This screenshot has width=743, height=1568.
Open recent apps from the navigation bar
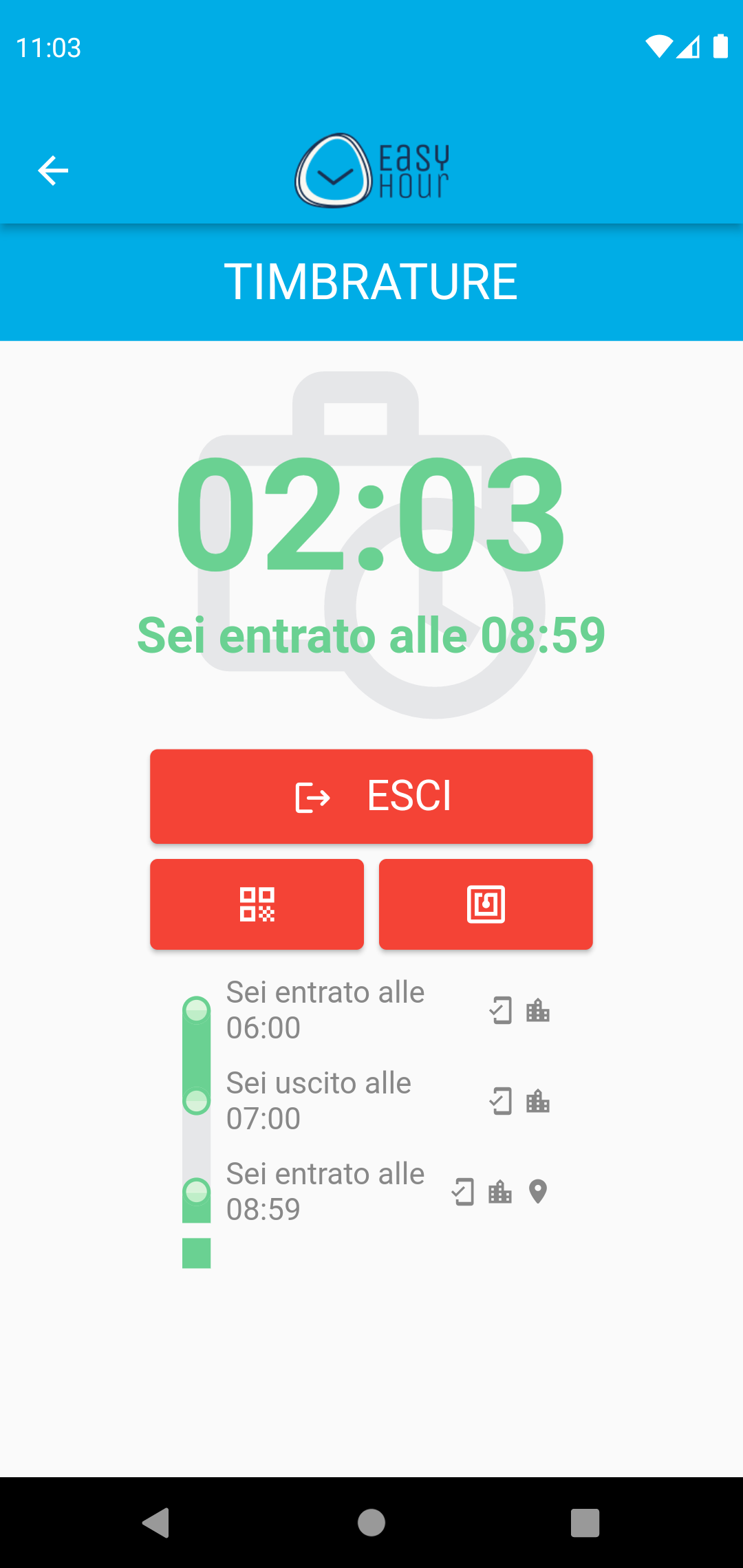tap(585, 1523)
